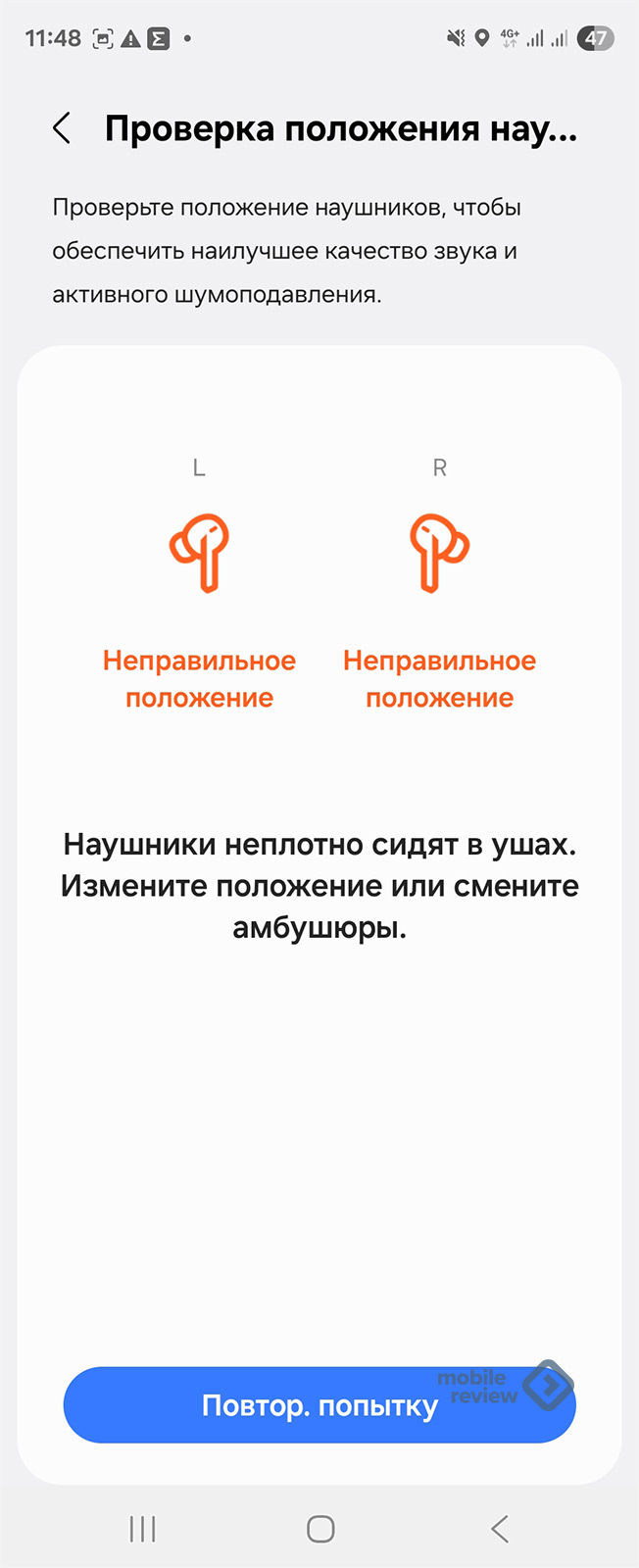Open recent apps in navigation bar
This screenshot has width=639, height=1568.
click(143, 1528)
